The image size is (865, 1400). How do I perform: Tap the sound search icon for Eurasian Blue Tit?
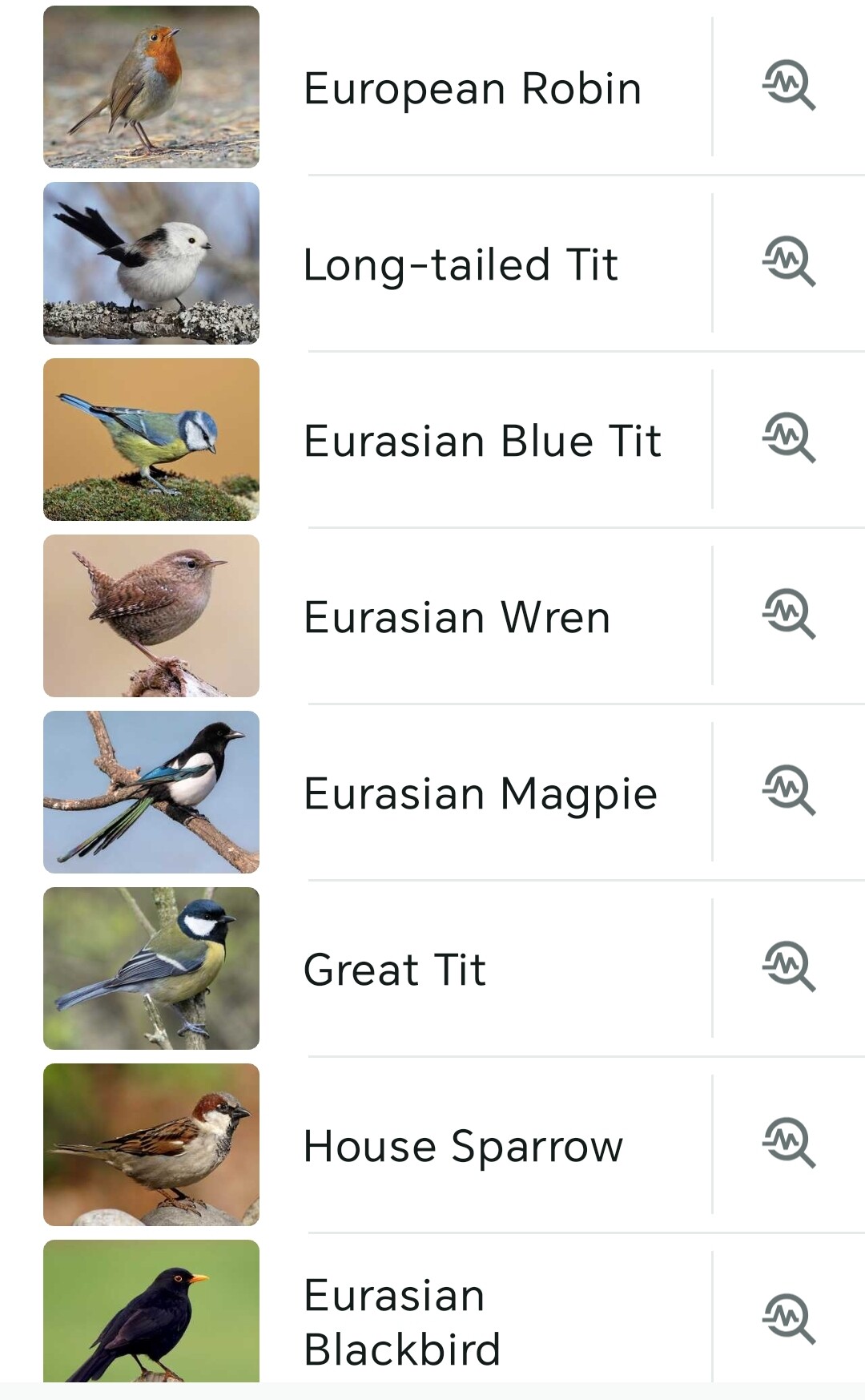pos(788,438)
